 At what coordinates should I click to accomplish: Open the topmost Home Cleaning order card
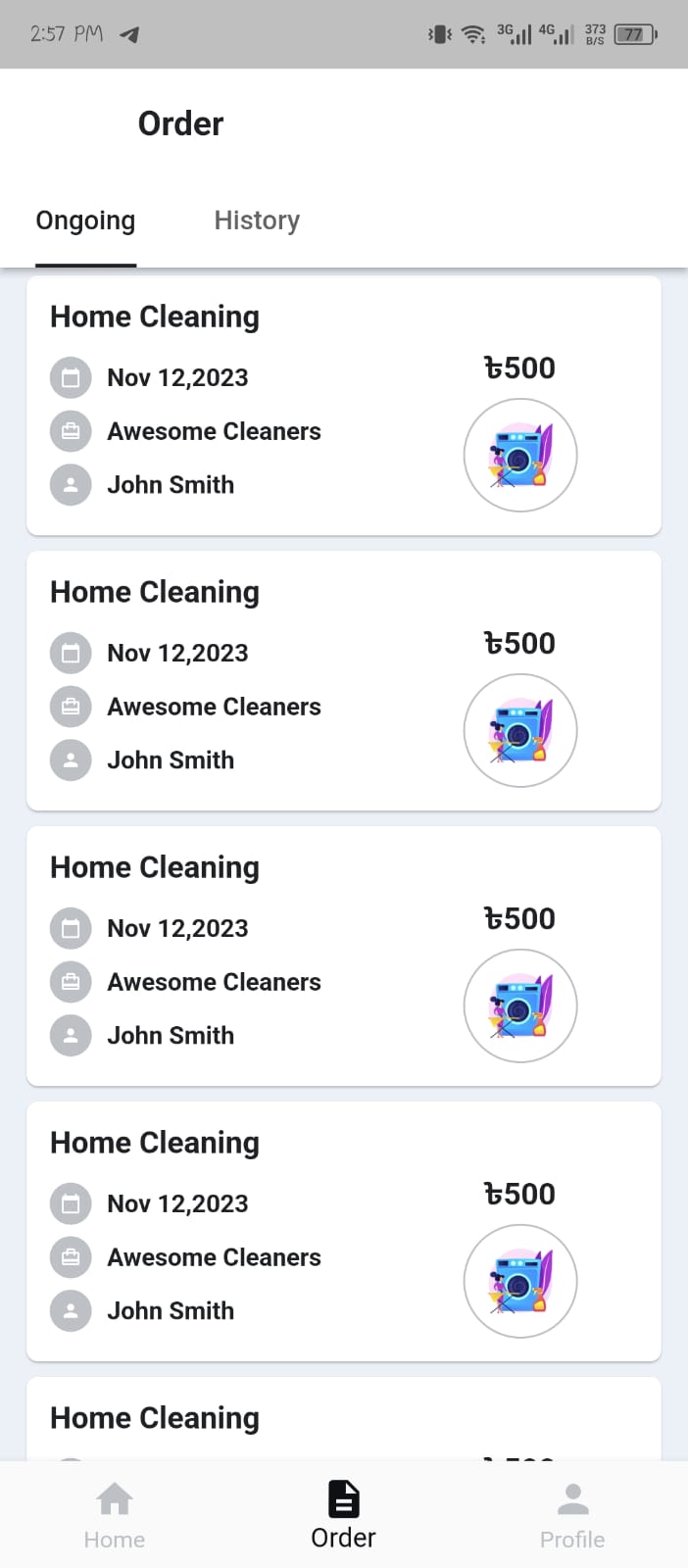343,406
